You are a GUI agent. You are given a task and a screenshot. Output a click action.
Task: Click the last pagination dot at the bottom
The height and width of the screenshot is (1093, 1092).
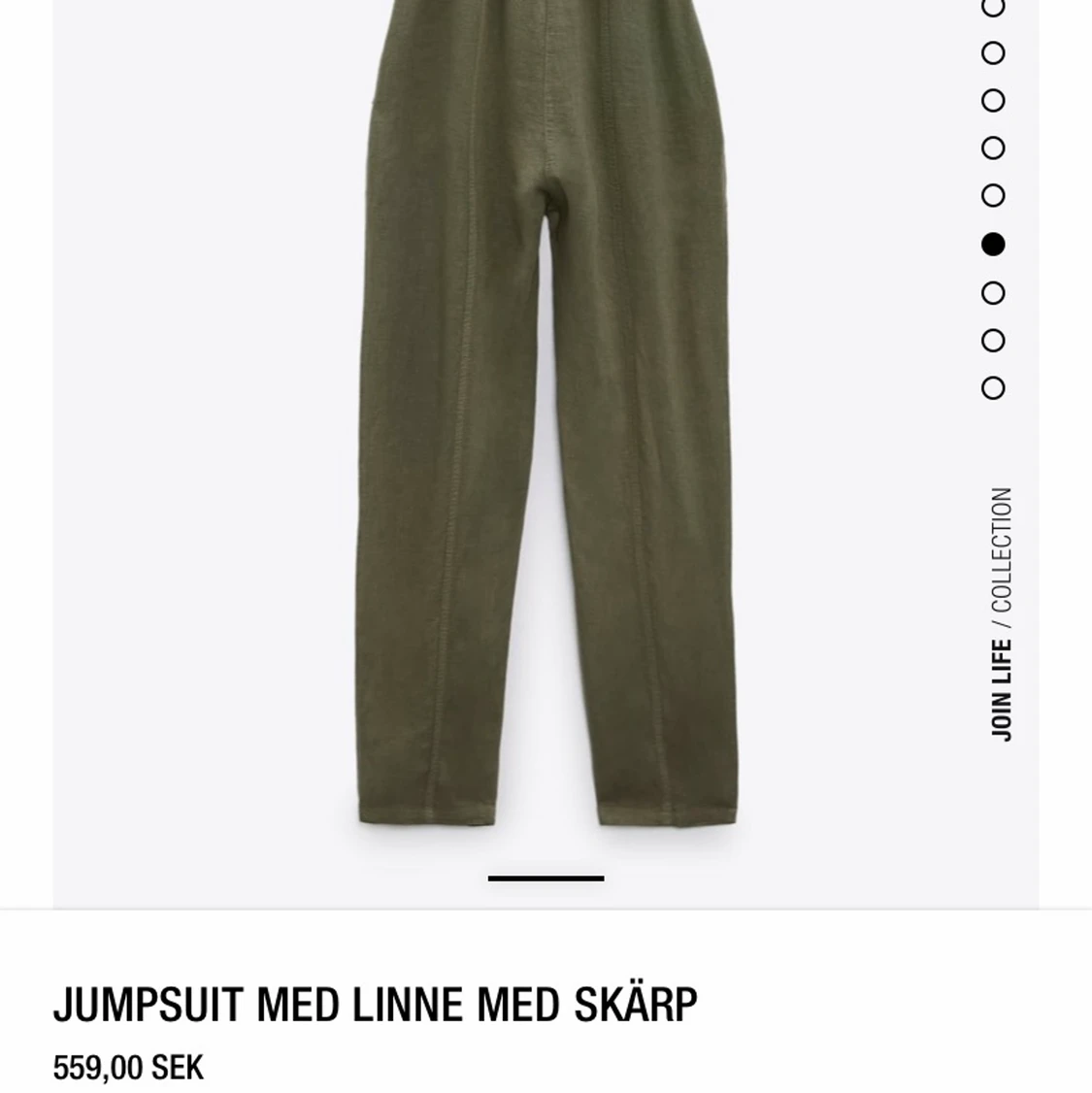point(992,384)
